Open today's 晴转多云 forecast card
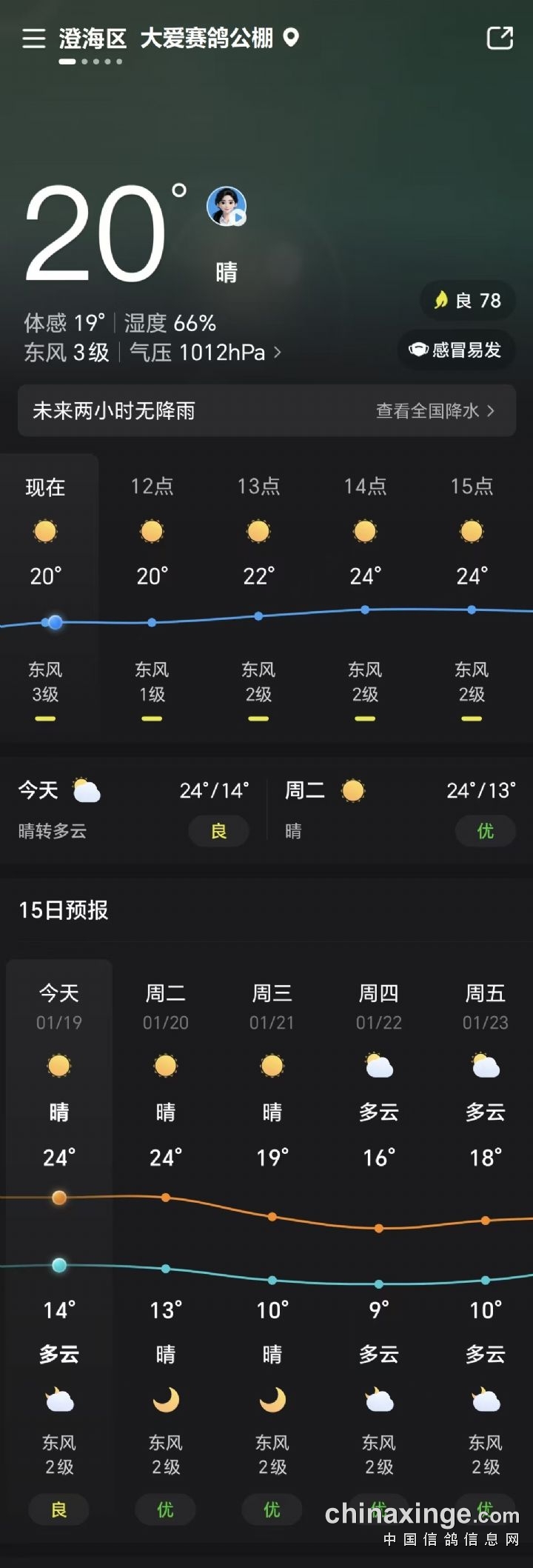The width and height of the screenshot is (533, 1568). (133, 810)
